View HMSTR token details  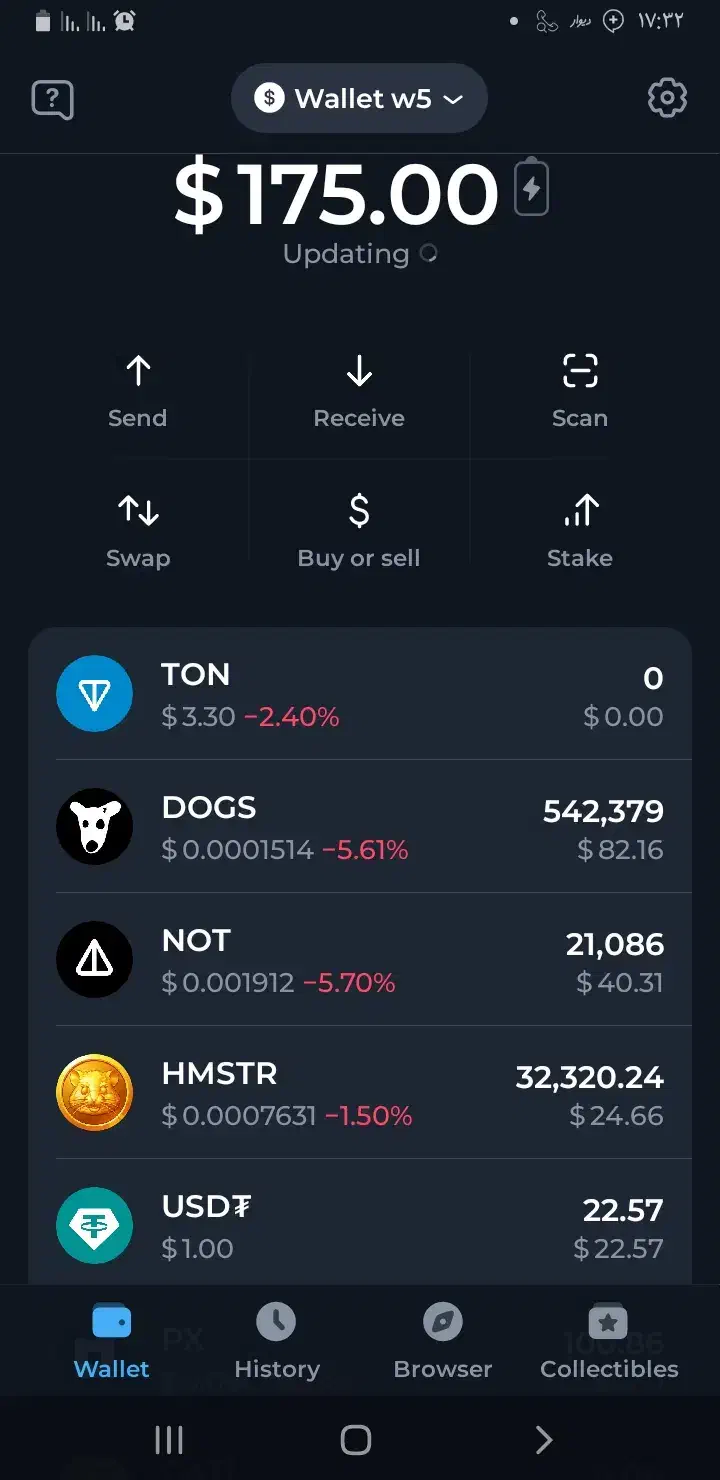(x=360, y=1093)
